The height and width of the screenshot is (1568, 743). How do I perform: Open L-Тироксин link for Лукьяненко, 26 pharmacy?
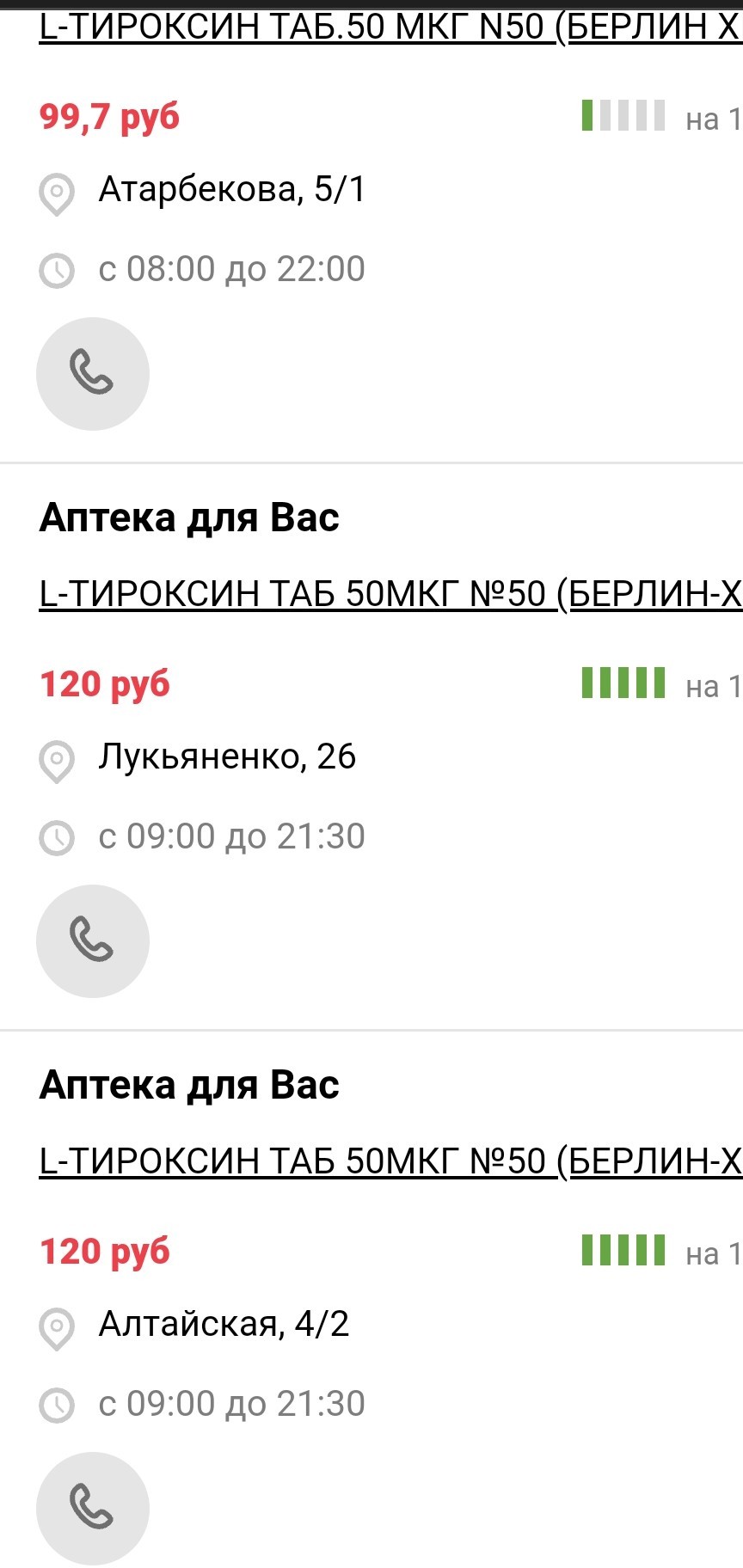(x=389, y=594)
